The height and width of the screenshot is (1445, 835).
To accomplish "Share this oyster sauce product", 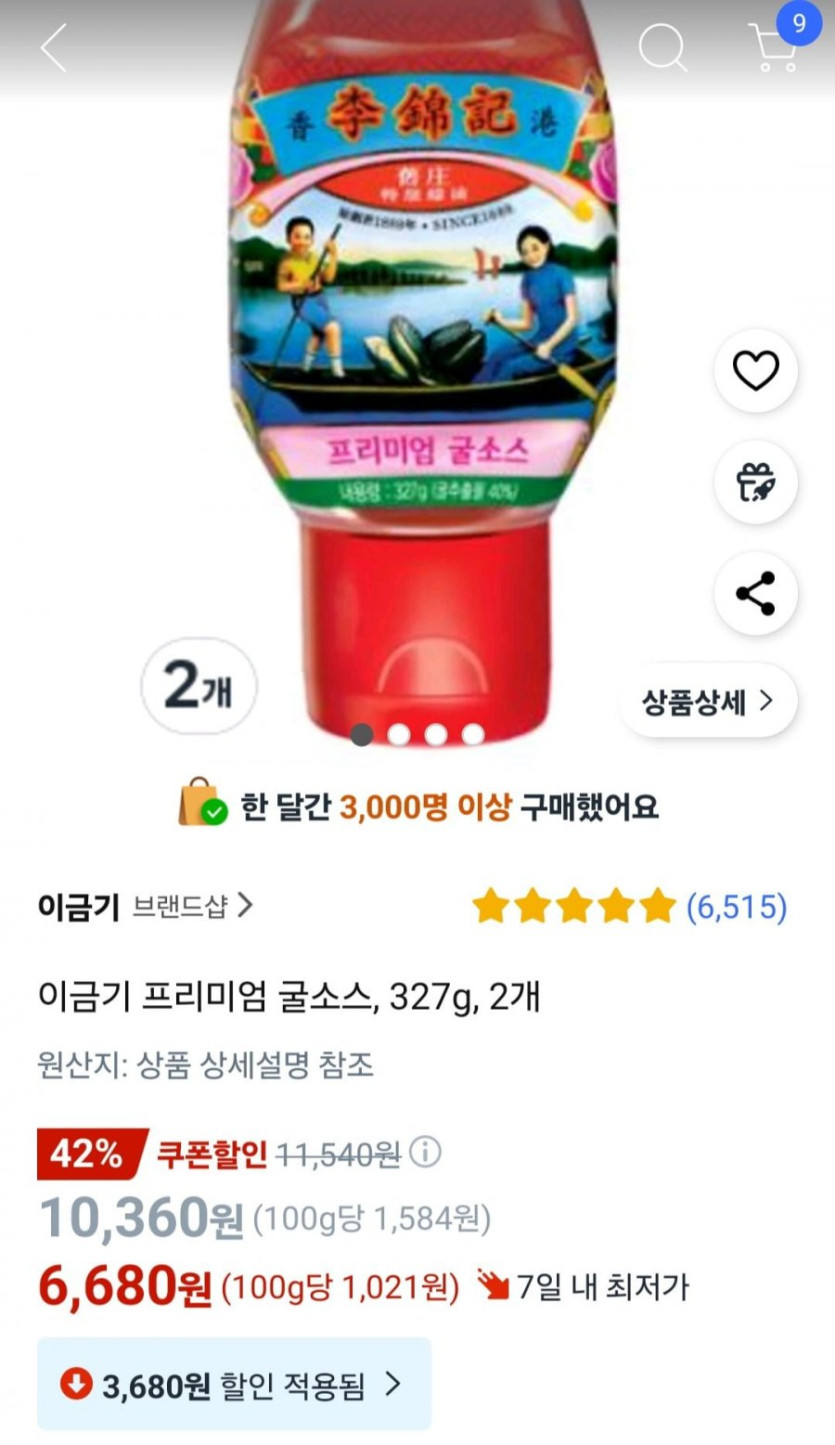I will (755, 594).
